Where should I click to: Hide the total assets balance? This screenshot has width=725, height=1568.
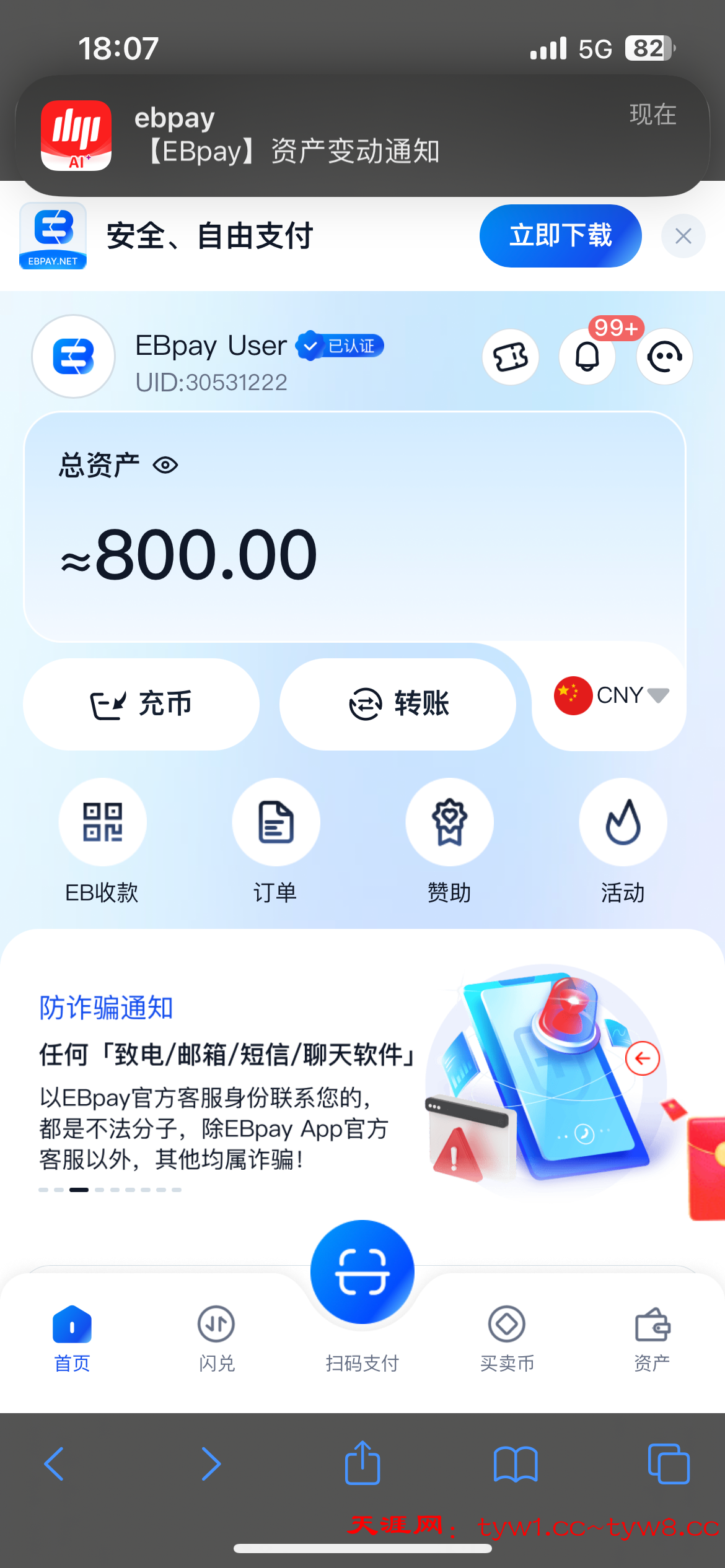[x=165, y=465]
